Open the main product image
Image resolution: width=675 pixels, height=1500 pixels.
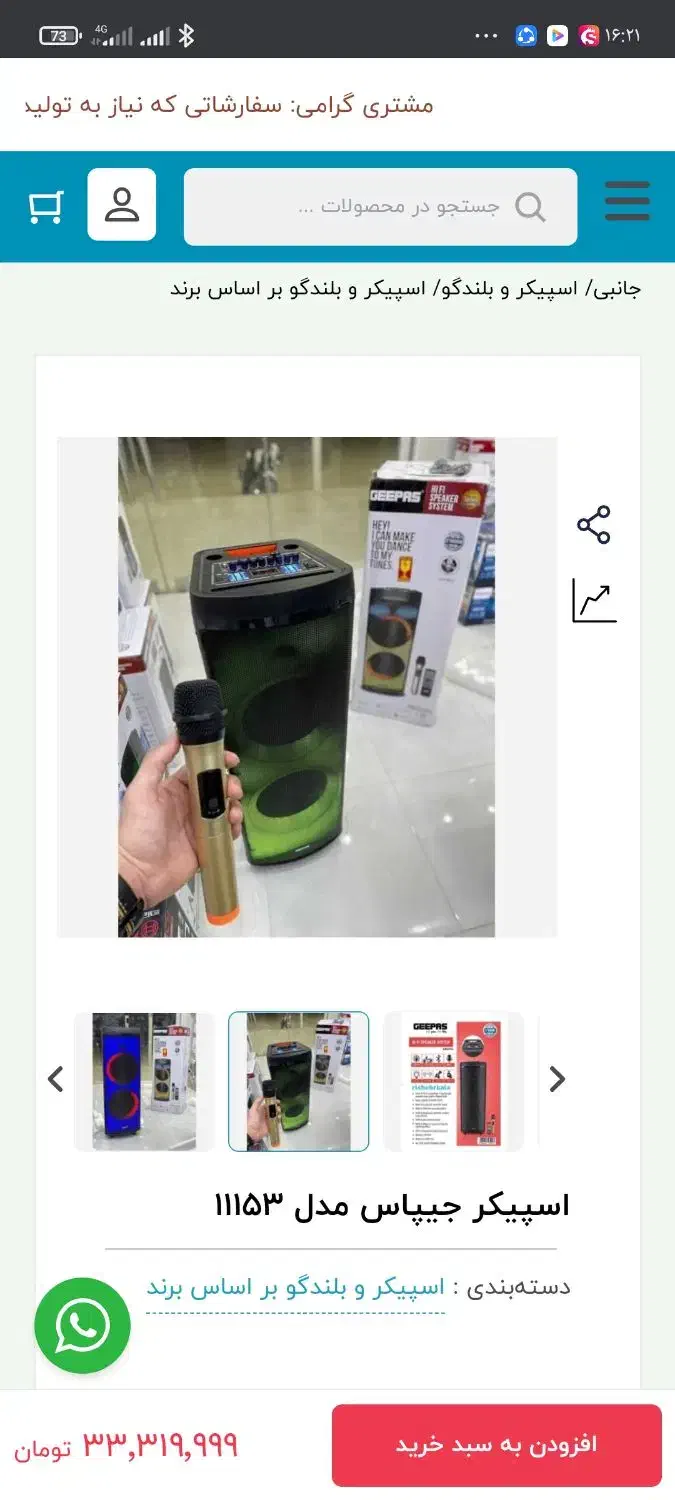coord(307,687)
